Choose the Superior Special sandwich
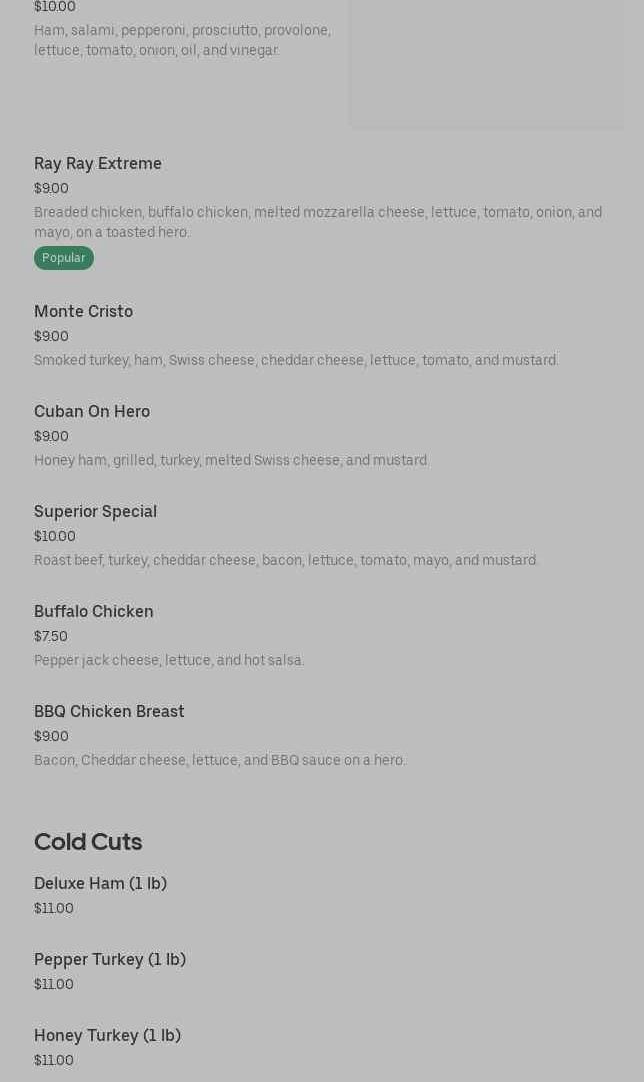The image size is (644, 1082). pos(96,511)
